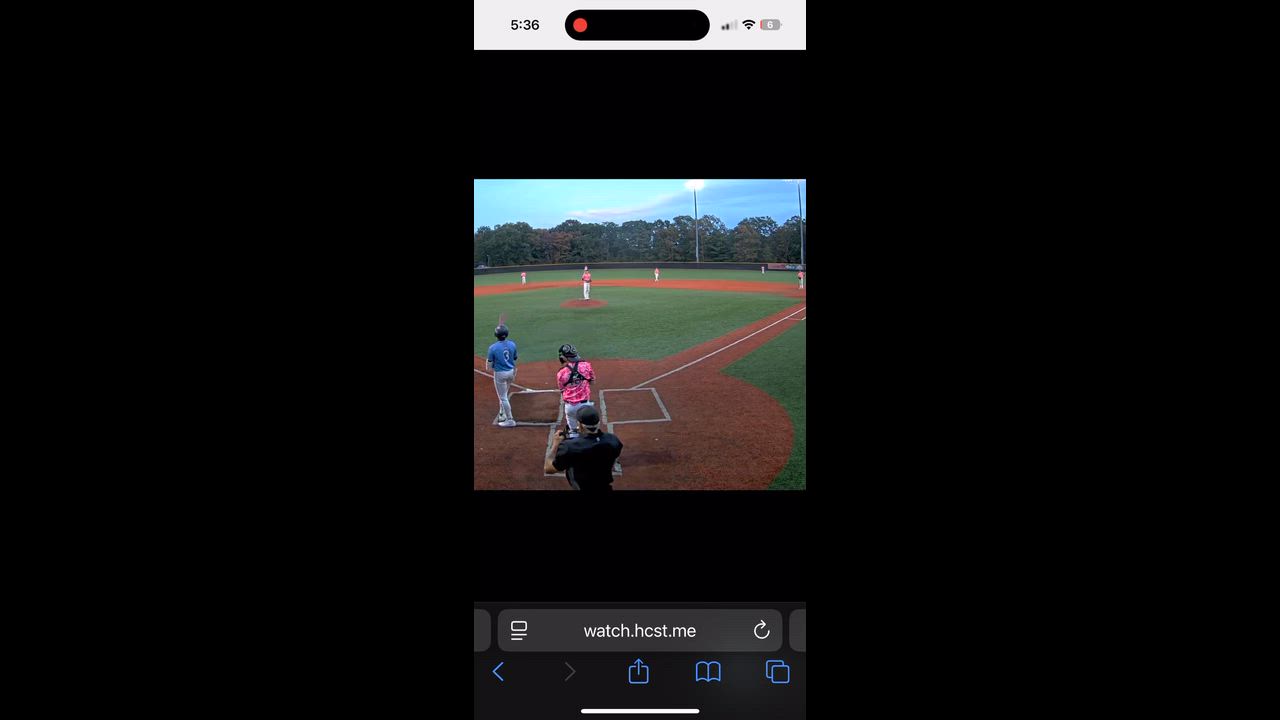Image resolution: width=1280 pixels, height=720 pixels.
Task: Go back to the previous page
Action: pos(498,672)
